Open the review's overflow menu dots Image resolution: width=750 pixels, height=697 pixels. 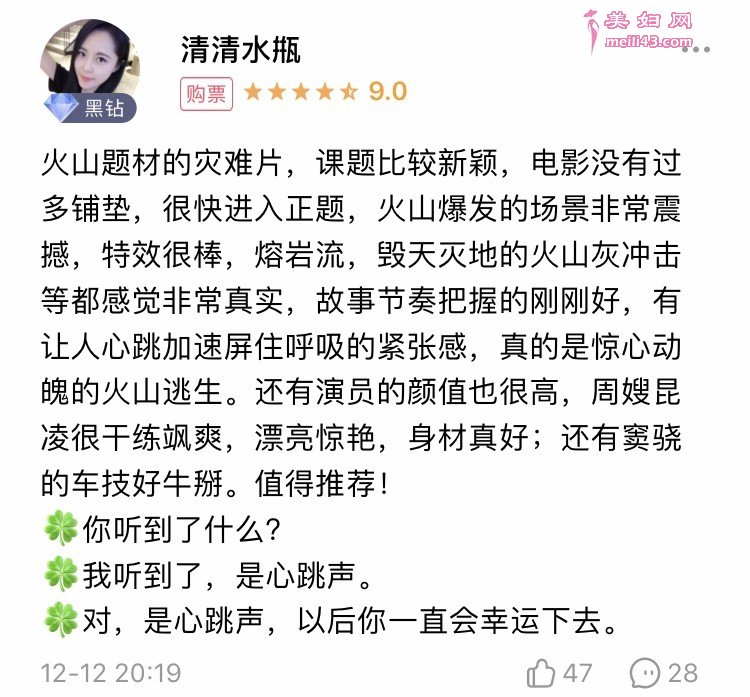pyautogui.click(x=695, y=47)
